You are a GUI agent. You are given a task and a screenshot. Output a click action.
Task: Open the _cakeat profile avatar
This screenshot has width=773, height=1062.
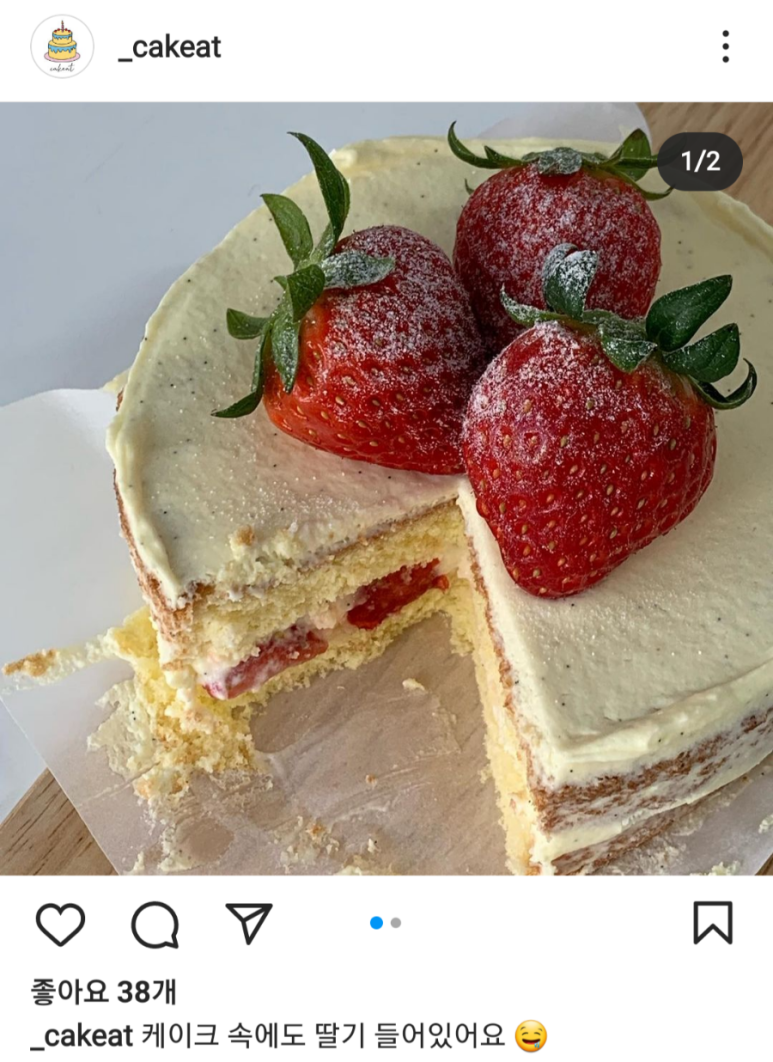click(x=62, y=47)
